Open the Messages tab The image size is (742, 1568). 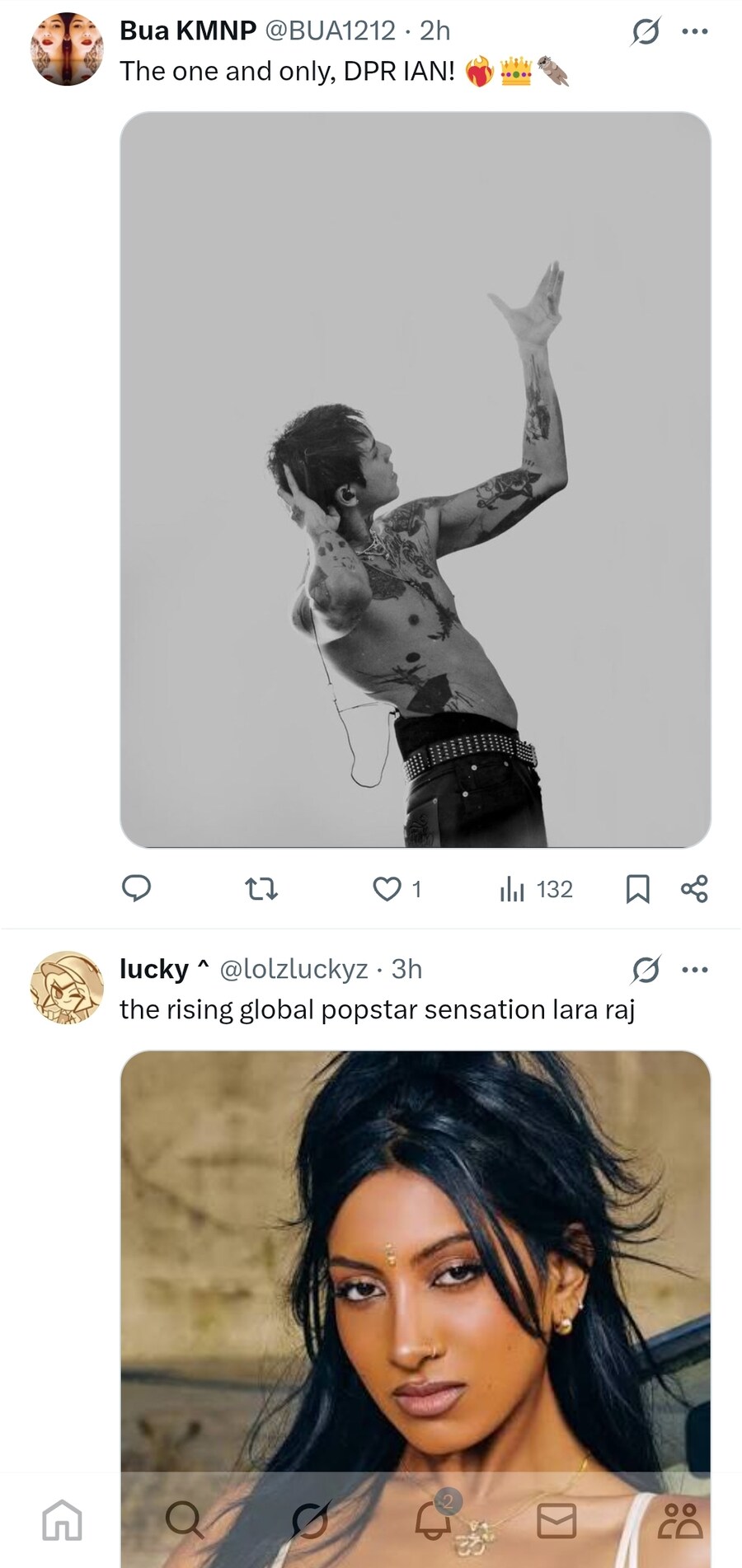(x=556, y=1520)
